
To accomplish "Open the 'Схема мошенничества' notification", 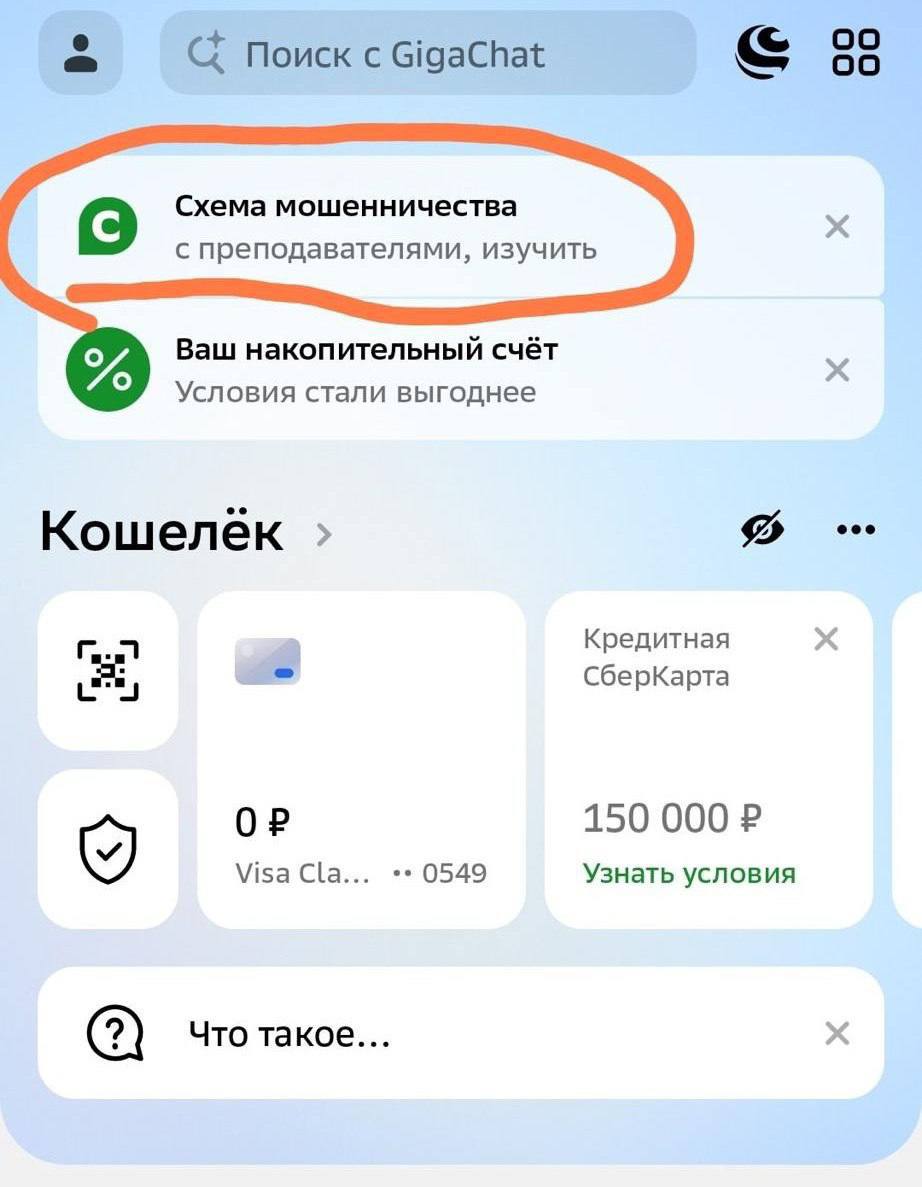I will coord(385,227).
